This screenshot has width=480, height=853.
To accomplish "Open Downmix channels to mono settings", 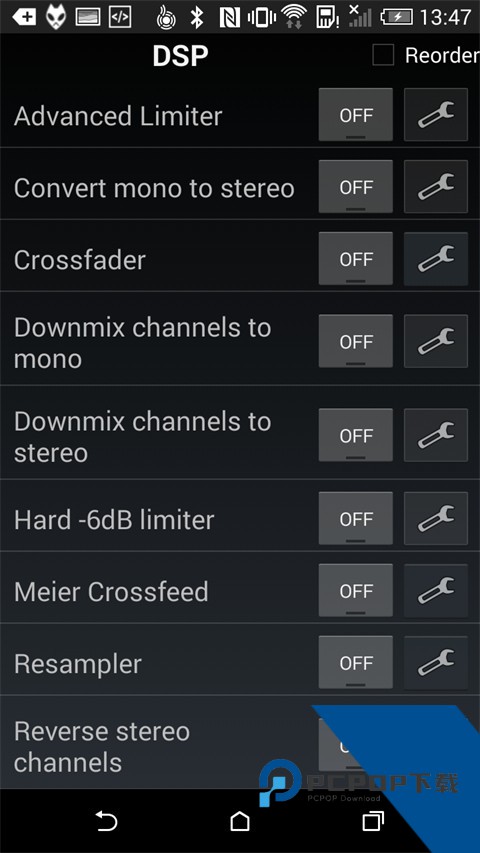I will (436, 341).
